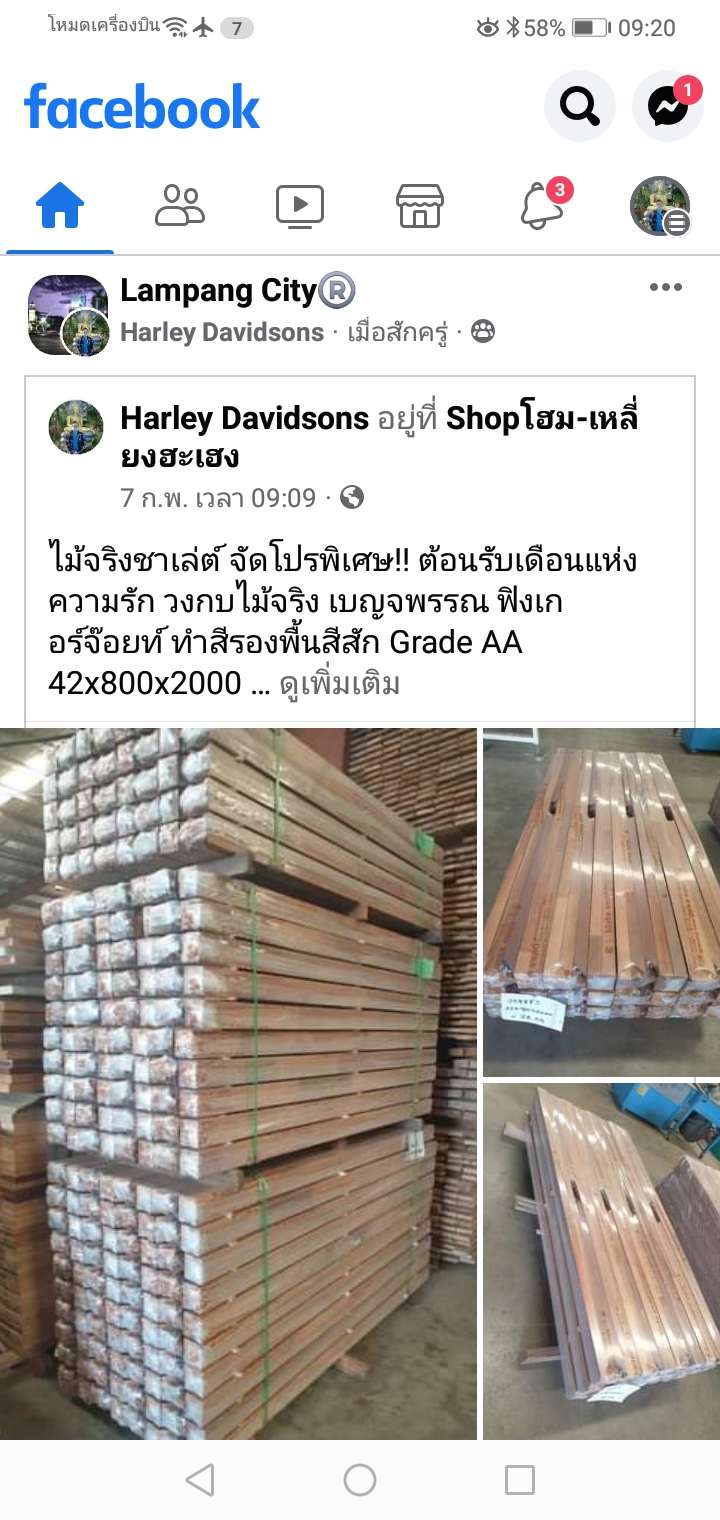Open the Lampang City group page
This screenshot has height=1520, width=720.
tap(218, 291)
